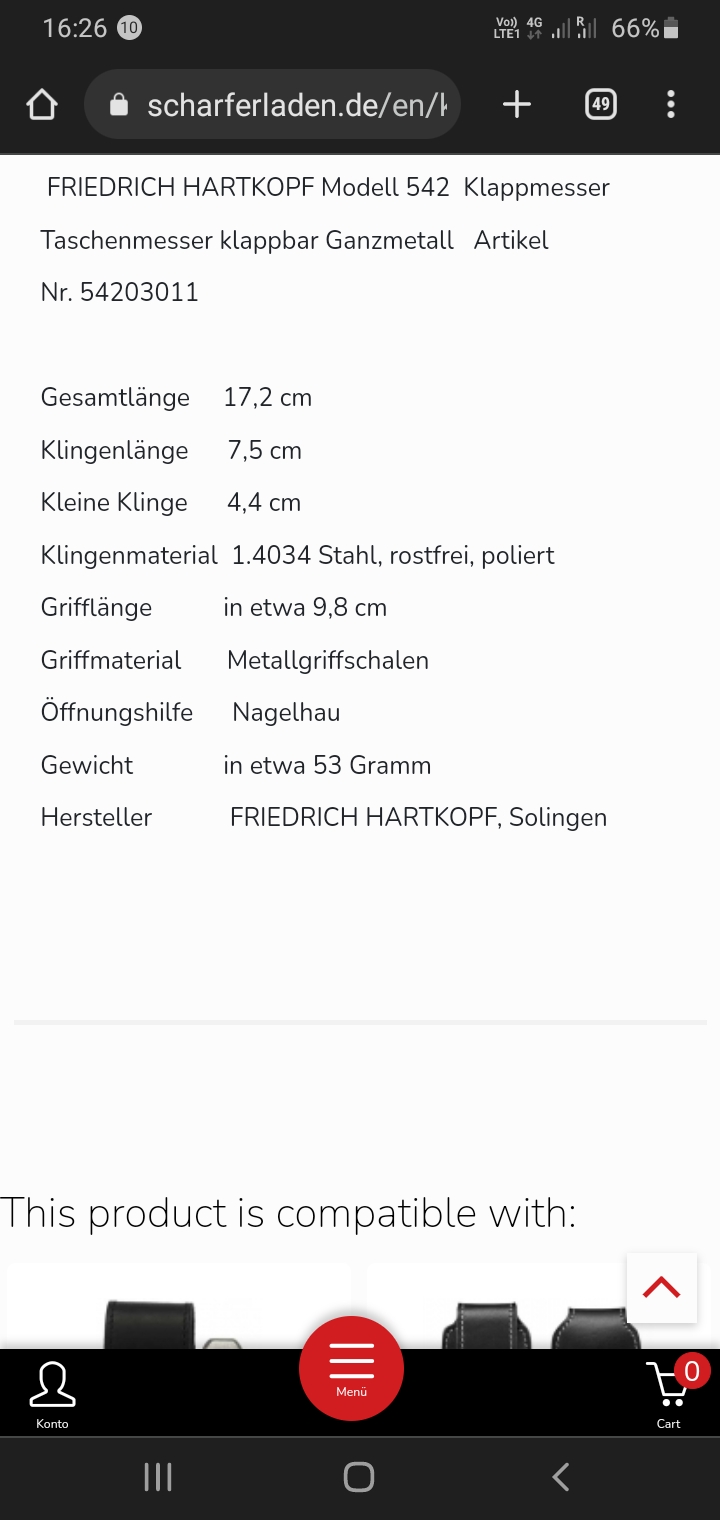
Task: Jump back to top with red arrow
Action: point(661,1288)
